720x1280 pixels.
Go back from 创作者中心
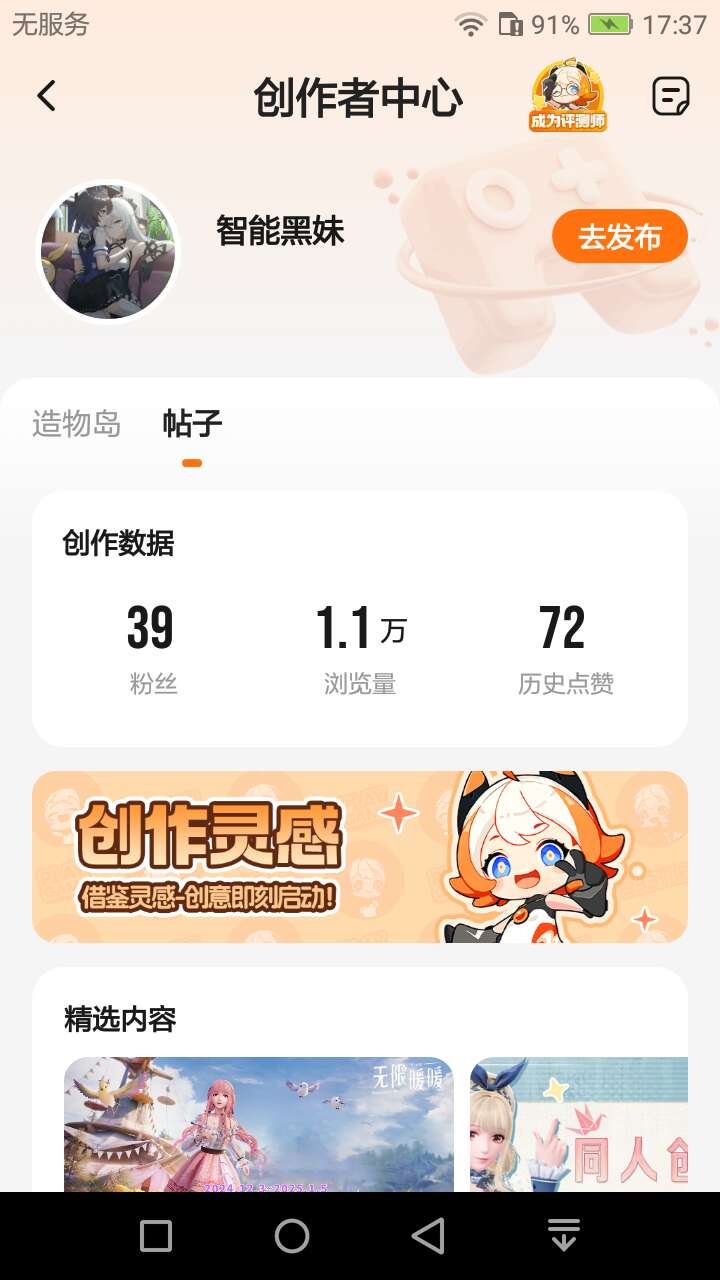click(x=46, y=97)
